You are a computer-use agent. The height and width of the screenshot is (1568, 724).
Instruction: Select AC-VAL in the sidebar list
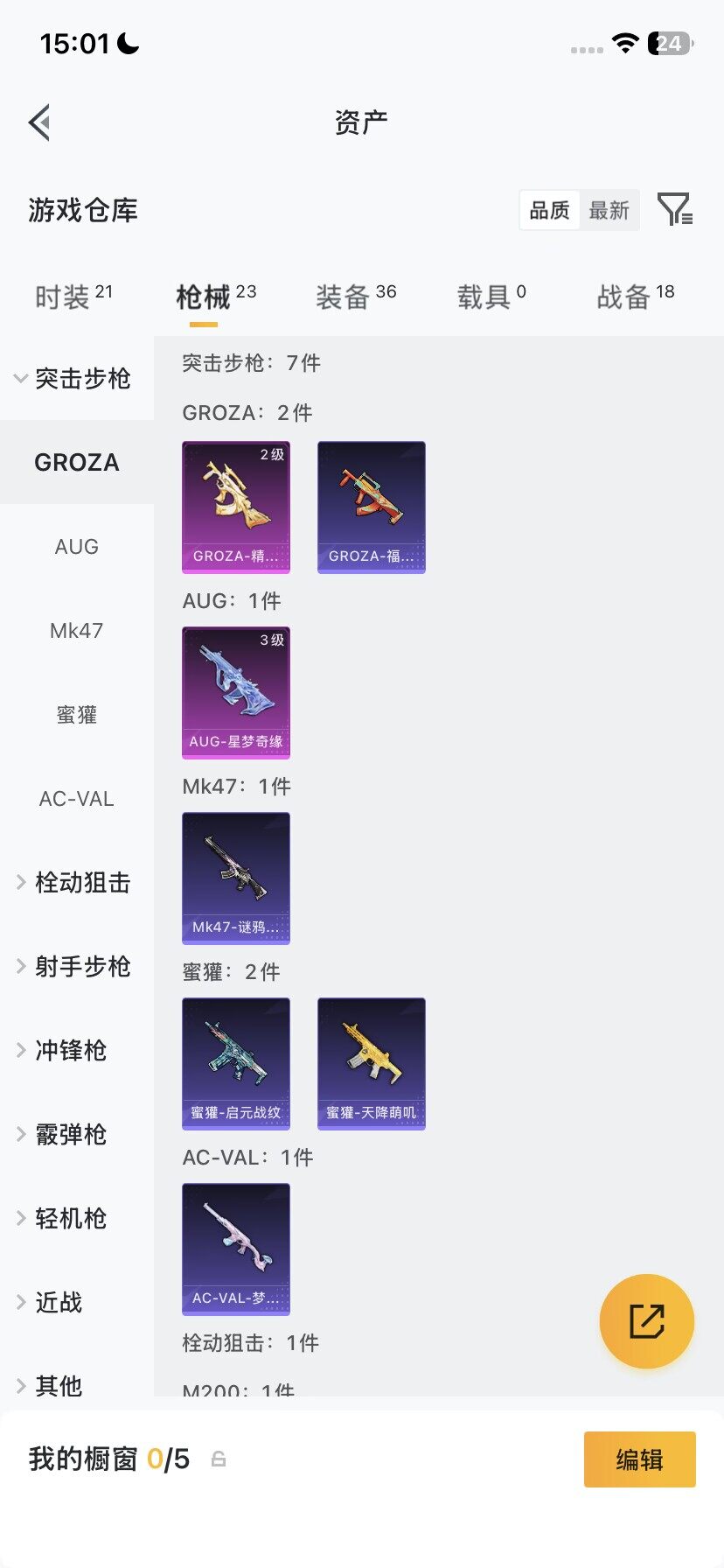coord(76,798)
